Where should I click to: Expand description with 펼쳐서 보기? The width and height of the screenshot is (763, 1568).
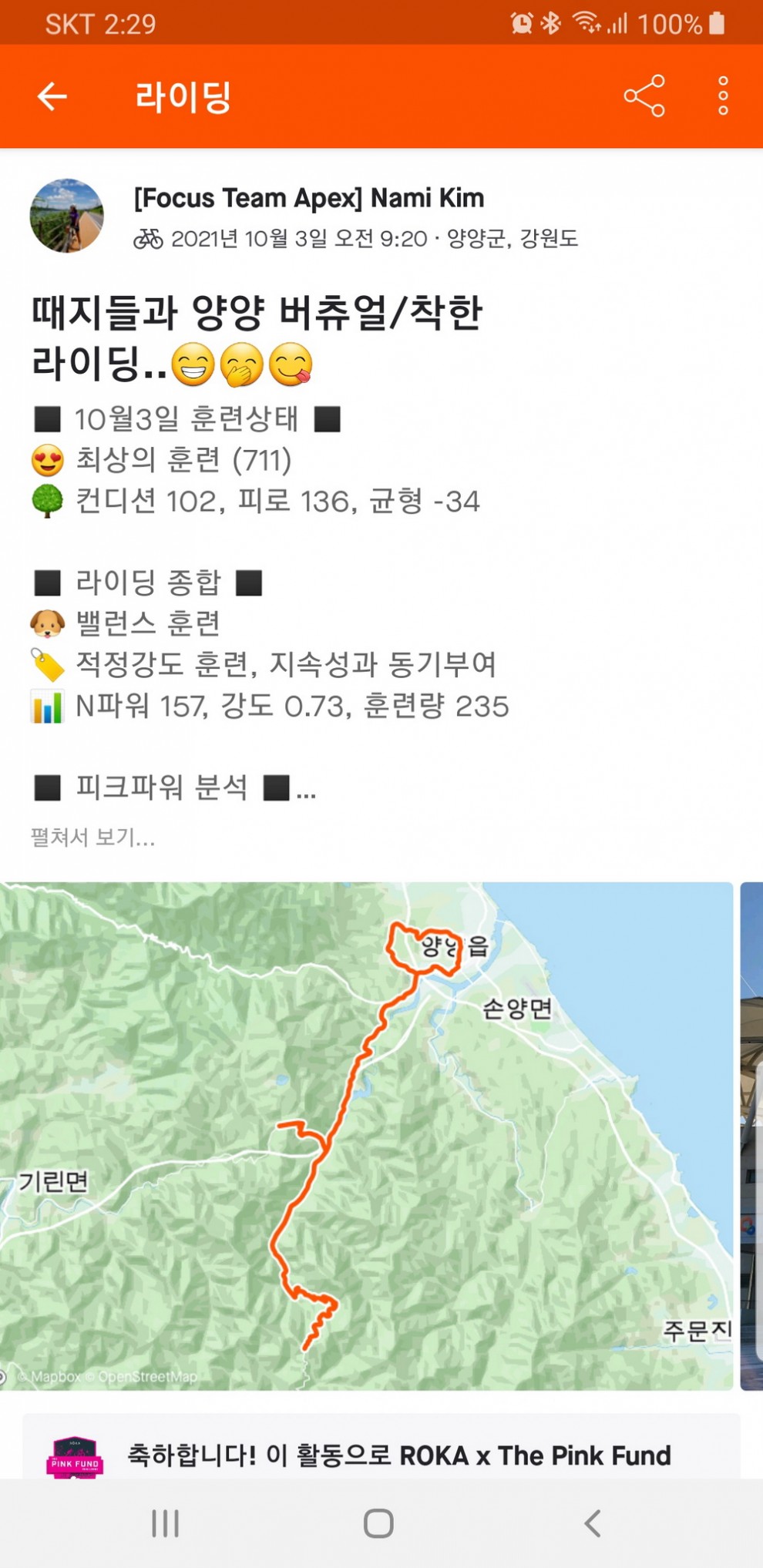[92, 837]
